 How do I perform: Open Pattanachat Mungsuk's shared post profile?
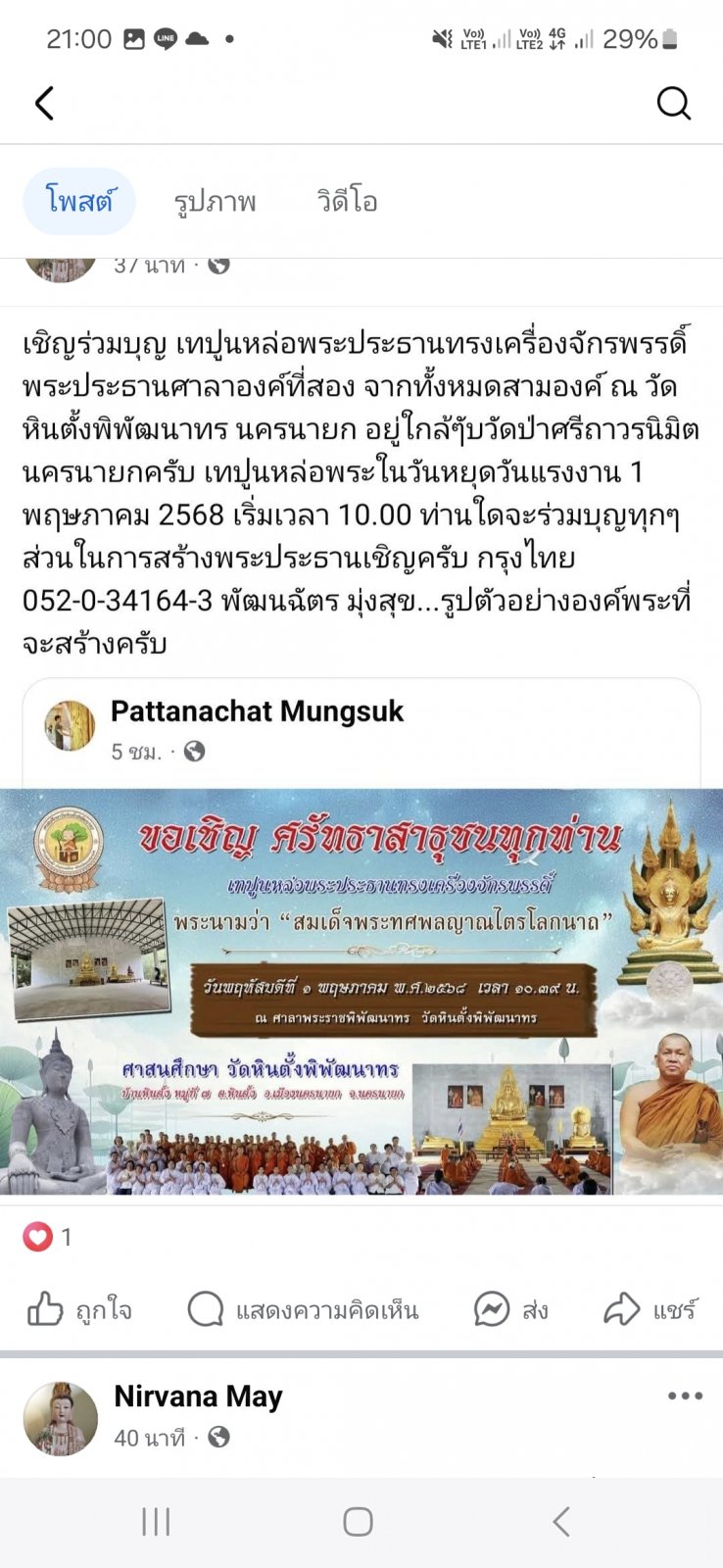point(257,711)
